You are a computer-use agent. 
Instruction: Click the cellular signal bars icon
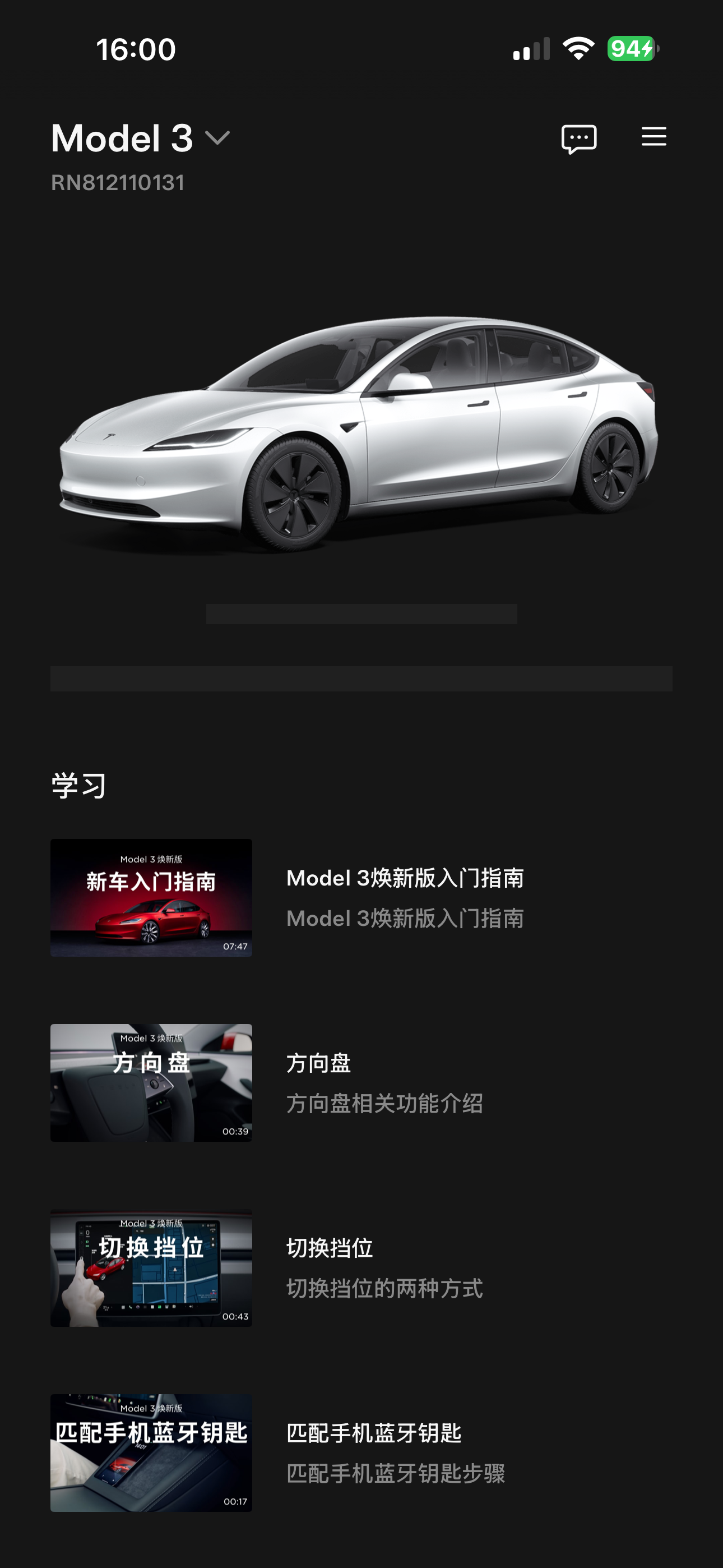[529, 50]
